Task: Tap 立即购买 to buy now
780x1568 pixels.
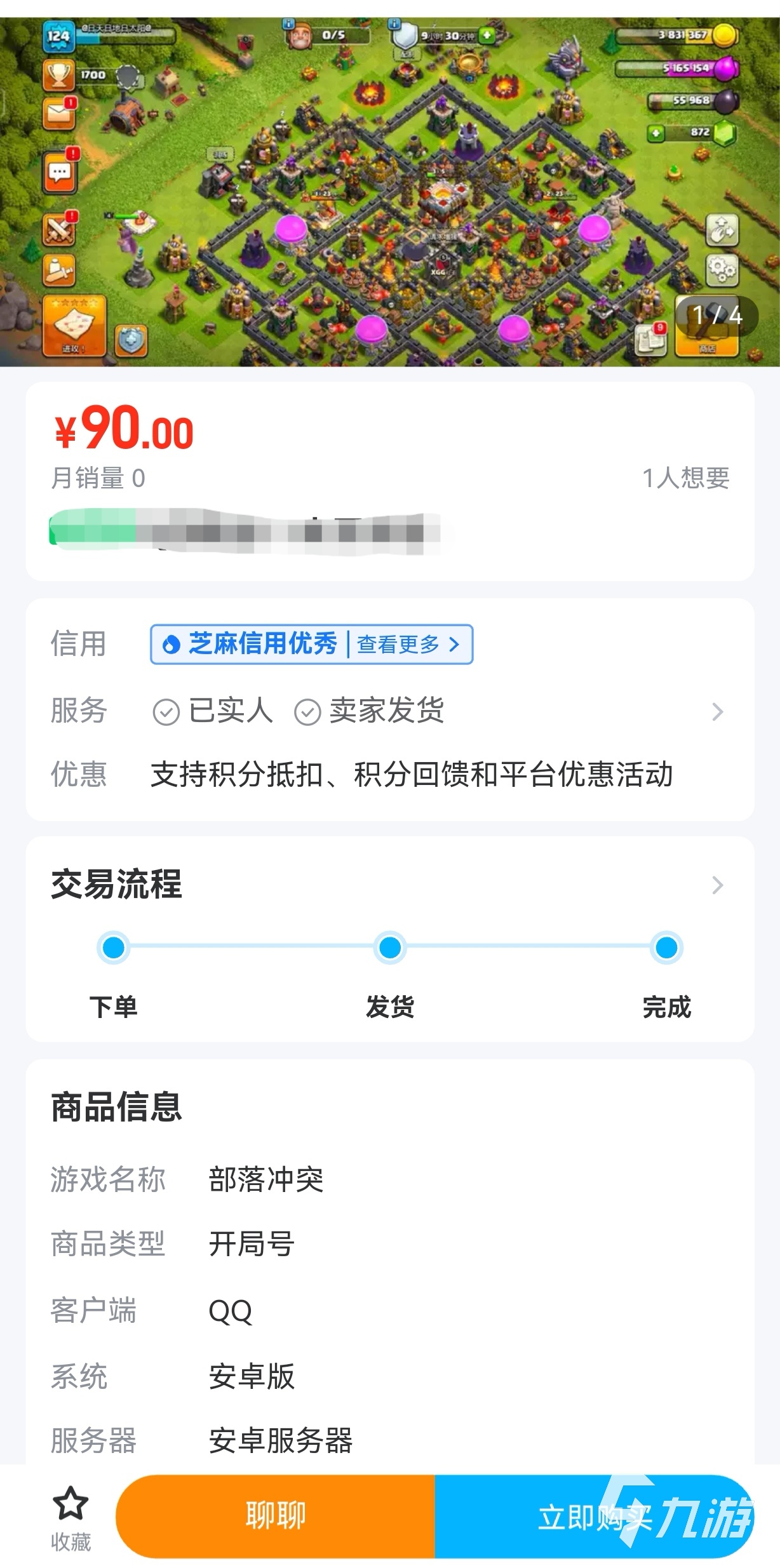Action: tap(594, 1517)
